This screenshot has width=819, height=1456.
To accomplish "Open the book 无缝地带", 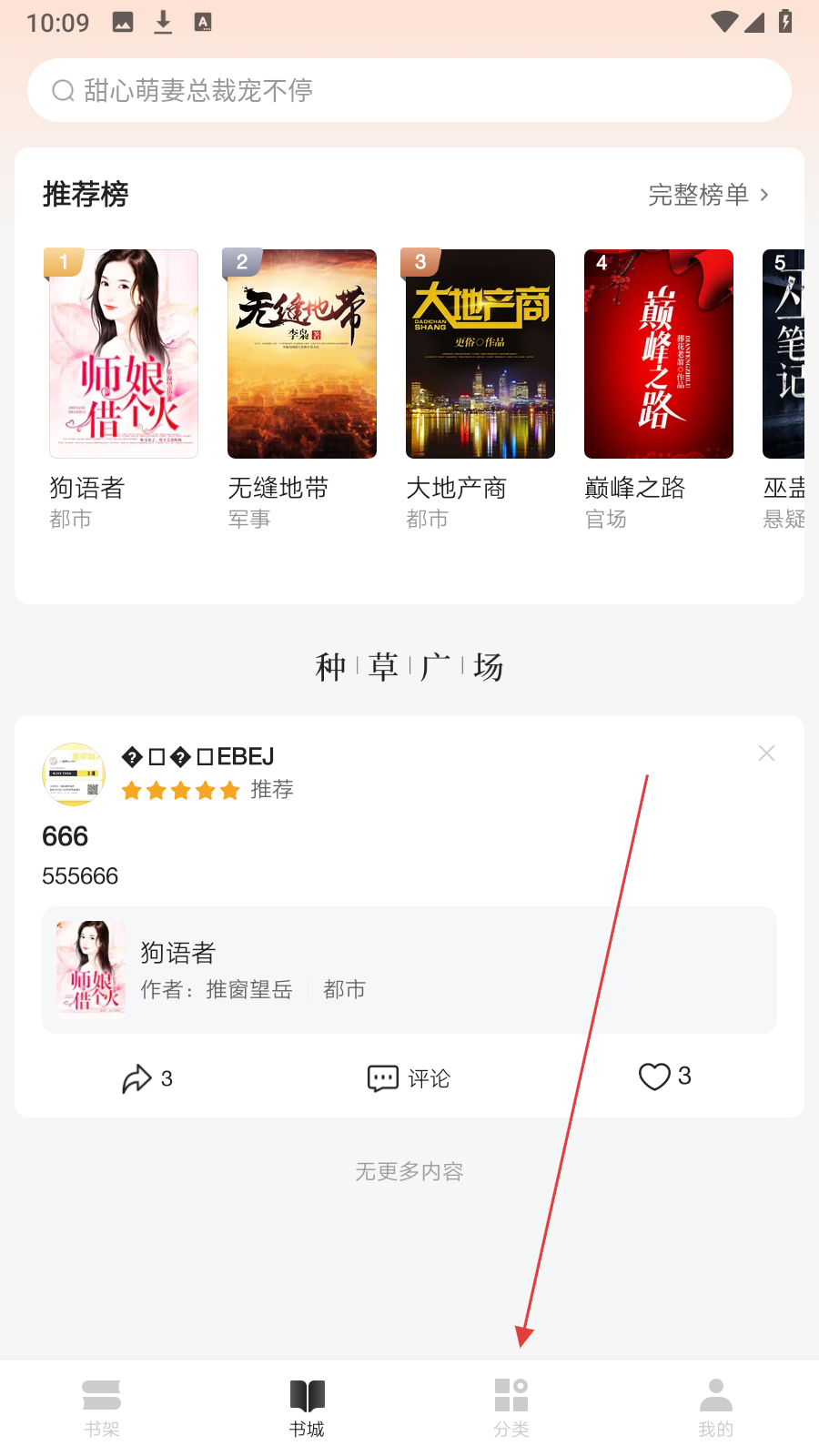I will point(302,354).
